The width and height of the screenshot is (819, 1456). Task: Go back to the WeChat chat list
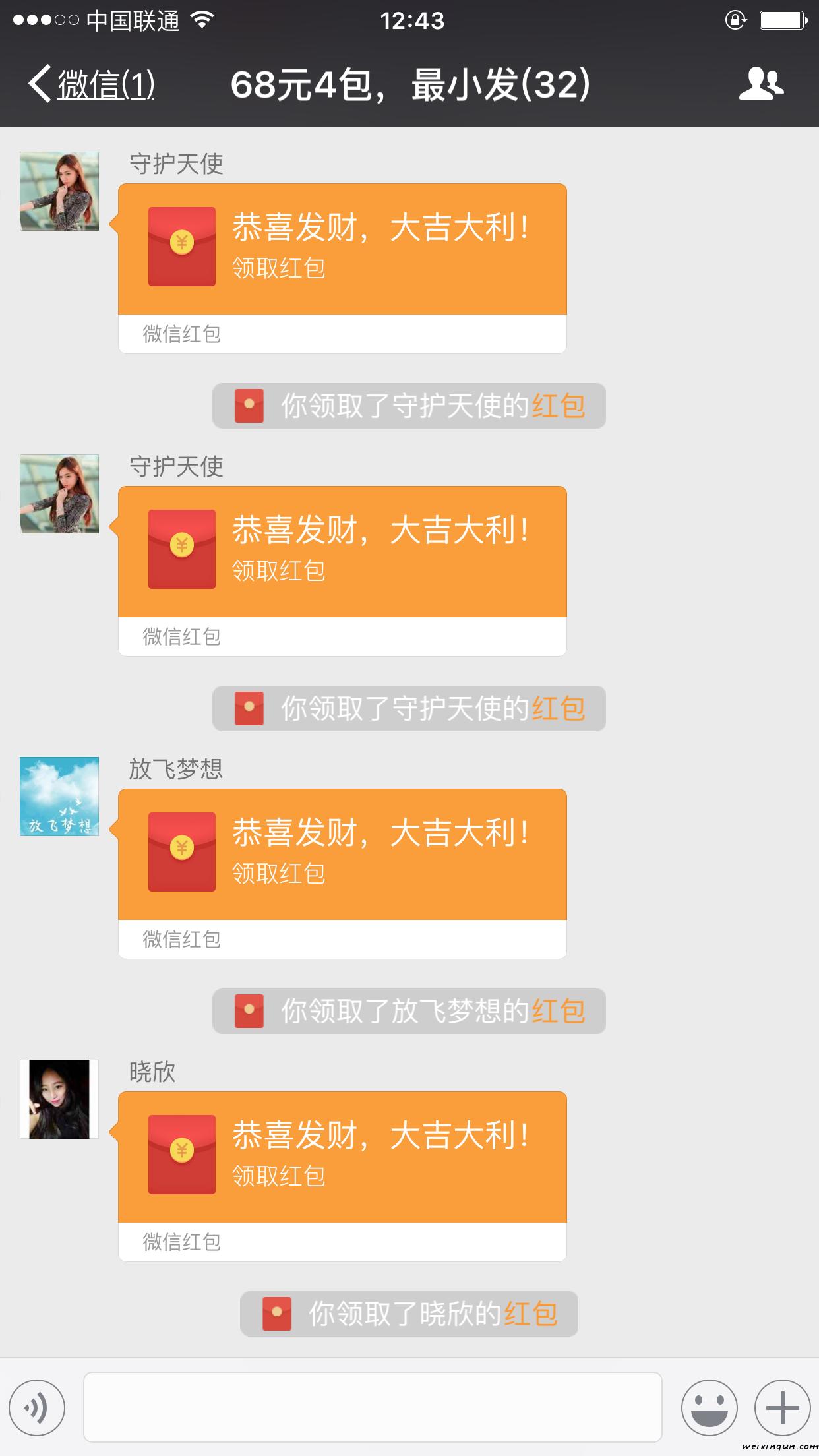[91, 84]
